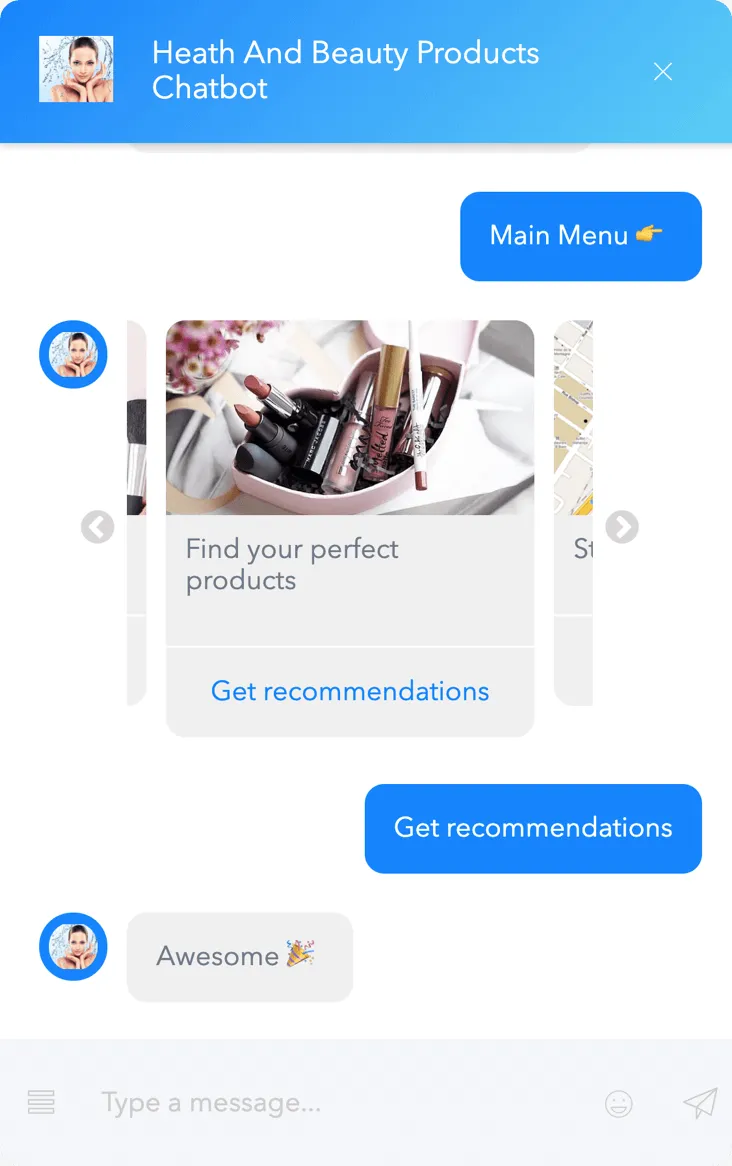The image size is (732, 1166).
Task: Open the chat menu icon beside input
Action: click(x=41, y=1102)
